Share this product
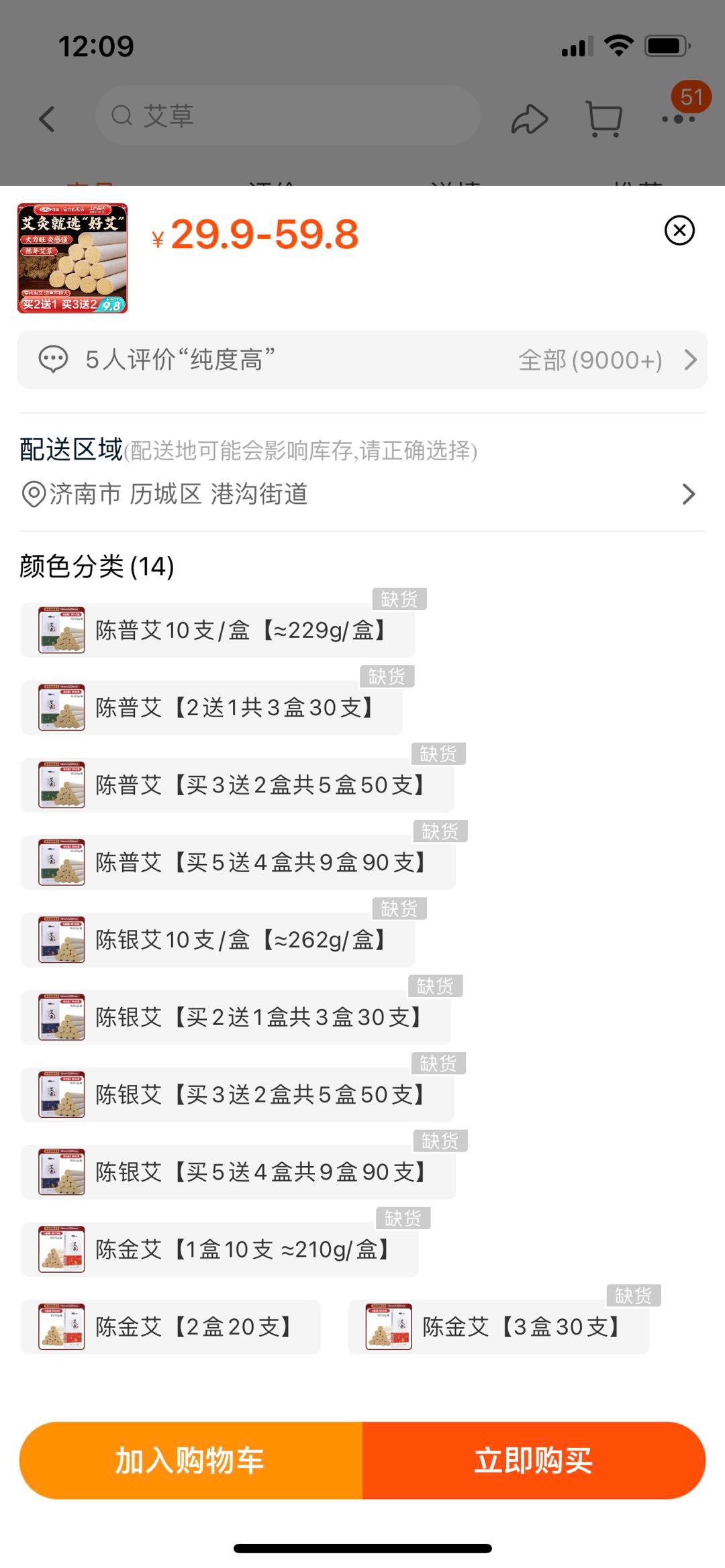 [530, 119]
